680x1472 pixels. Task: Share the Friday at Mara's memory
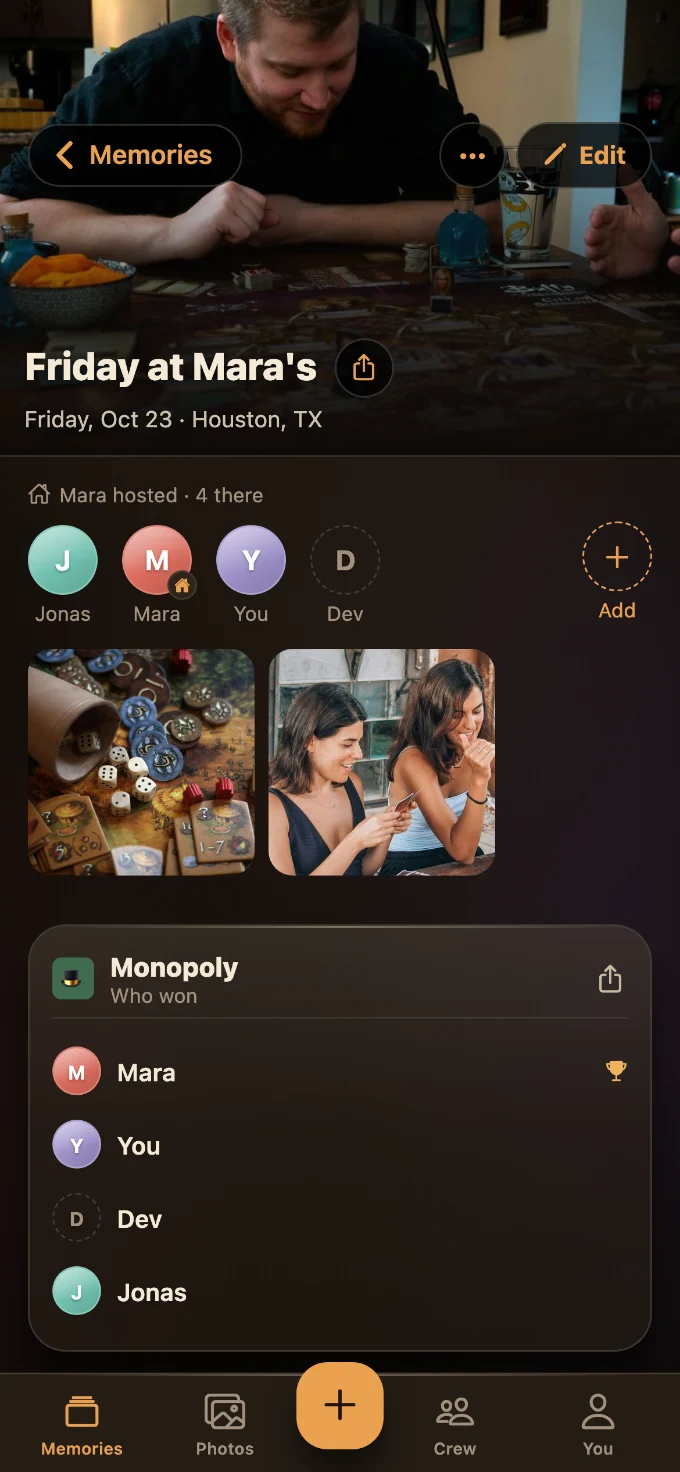364,368
